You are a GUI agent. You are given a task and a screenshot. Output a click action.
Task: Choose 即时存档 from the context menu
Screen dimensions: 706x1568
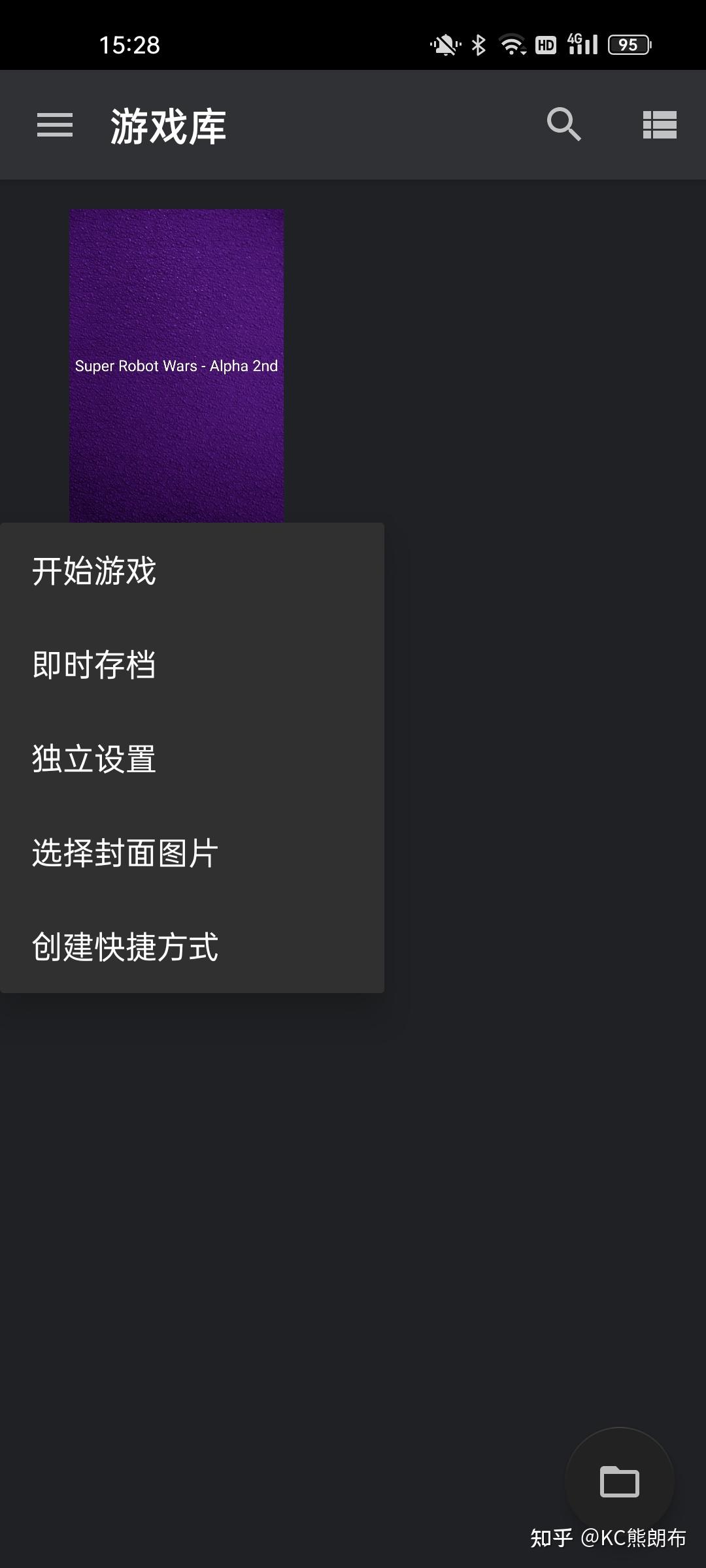(192, 664)
